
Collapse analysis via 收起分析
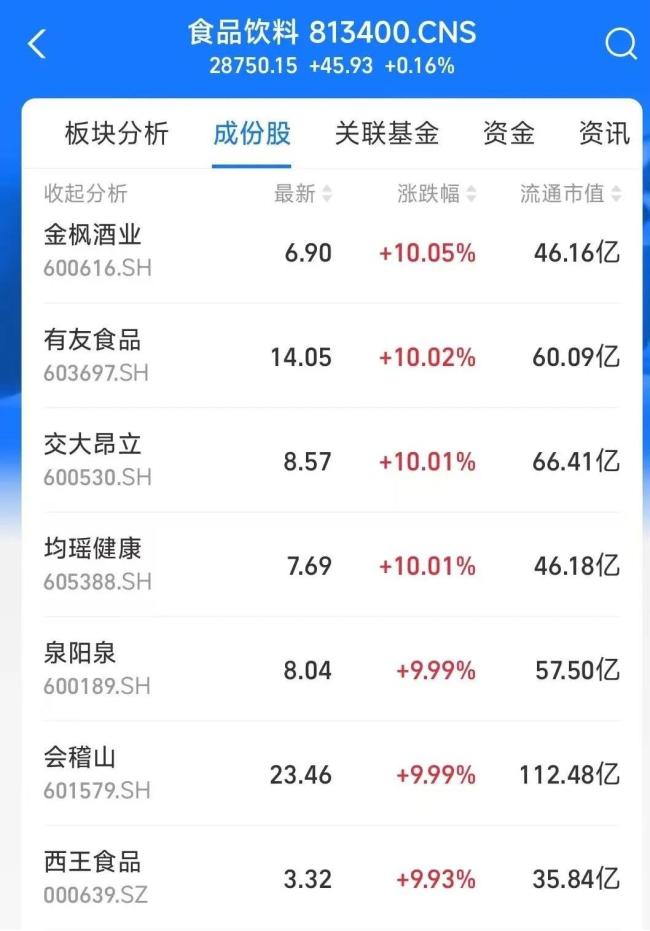click(85, 194)
